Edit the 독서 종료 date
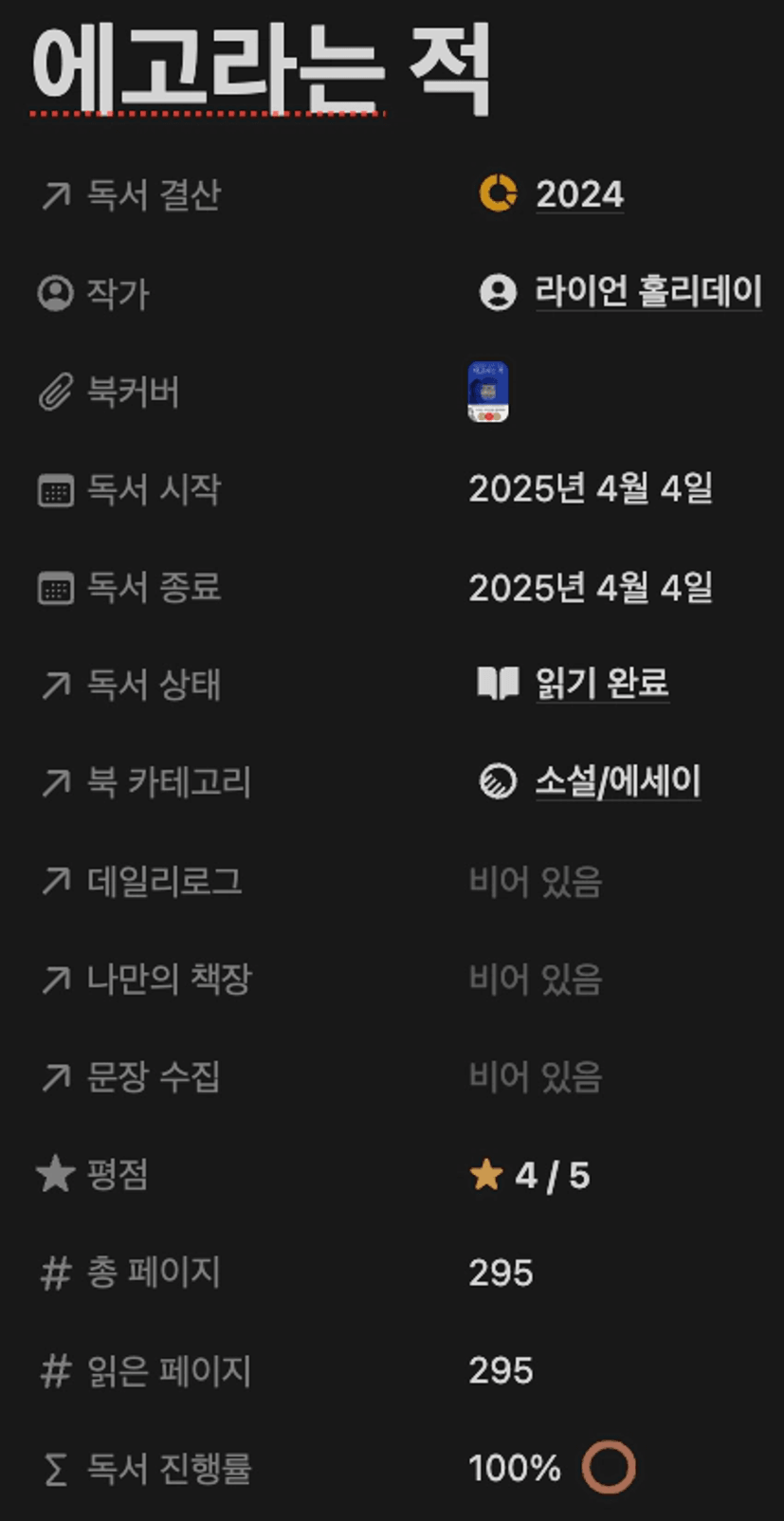 590,588
